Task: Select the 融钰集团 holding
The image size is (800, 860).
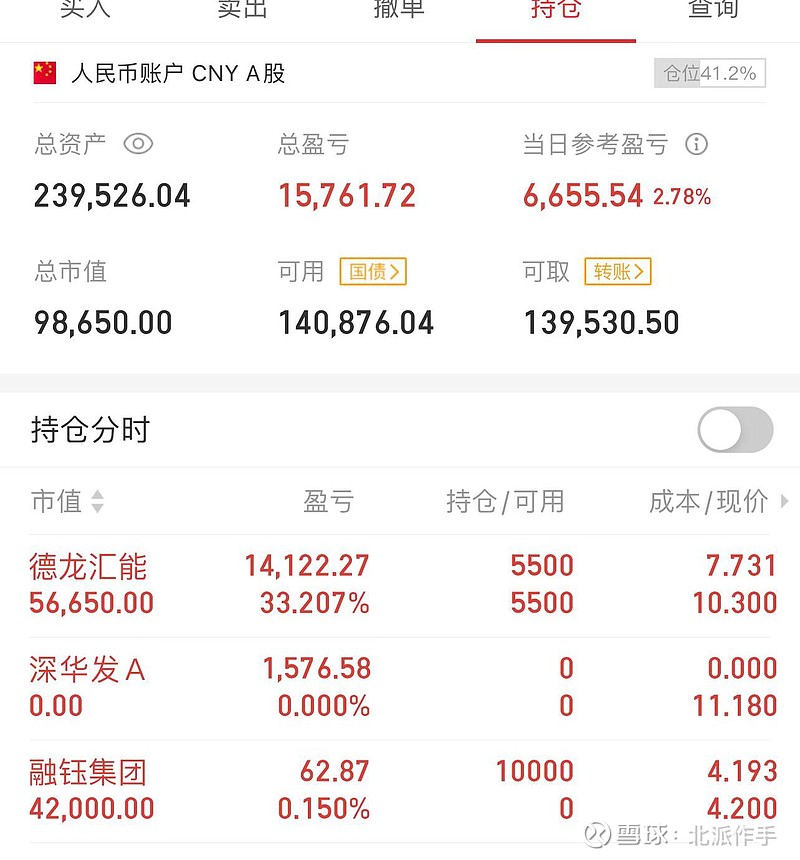Action: (x=88, y=771)
